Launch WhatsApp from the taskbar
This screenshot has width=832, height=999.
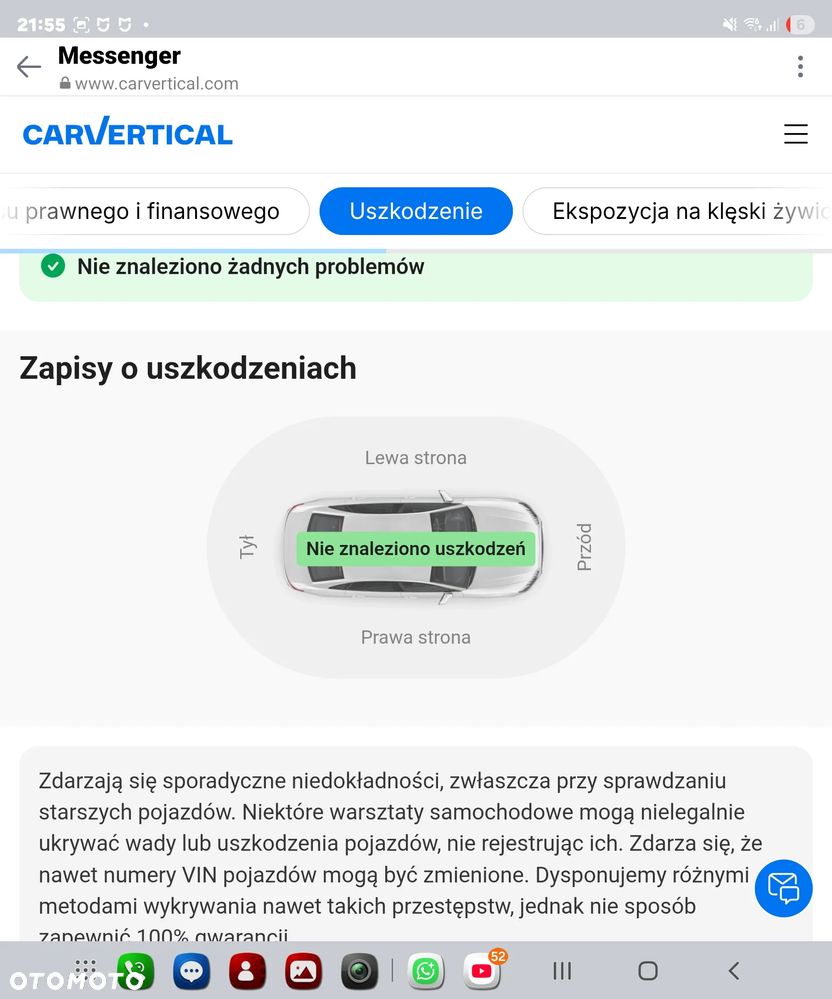coord(426,970)
